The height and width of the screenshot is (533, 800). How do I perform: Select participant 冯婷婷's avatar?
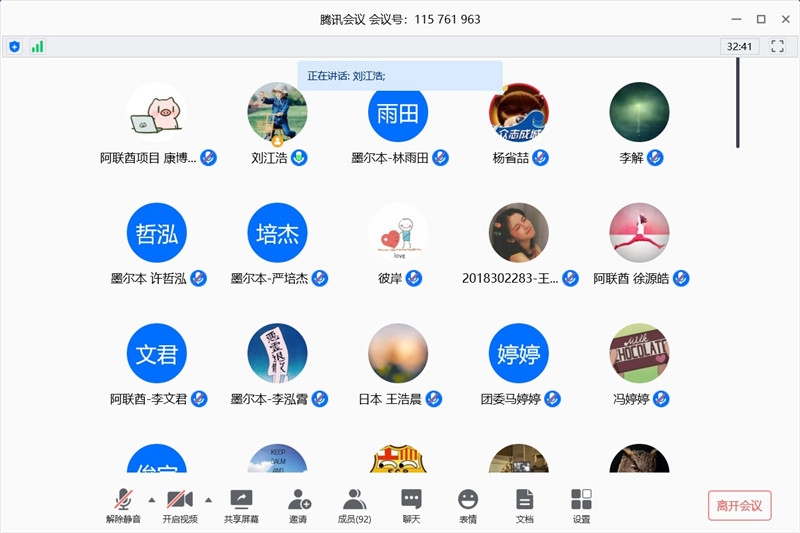click(639, 353)
